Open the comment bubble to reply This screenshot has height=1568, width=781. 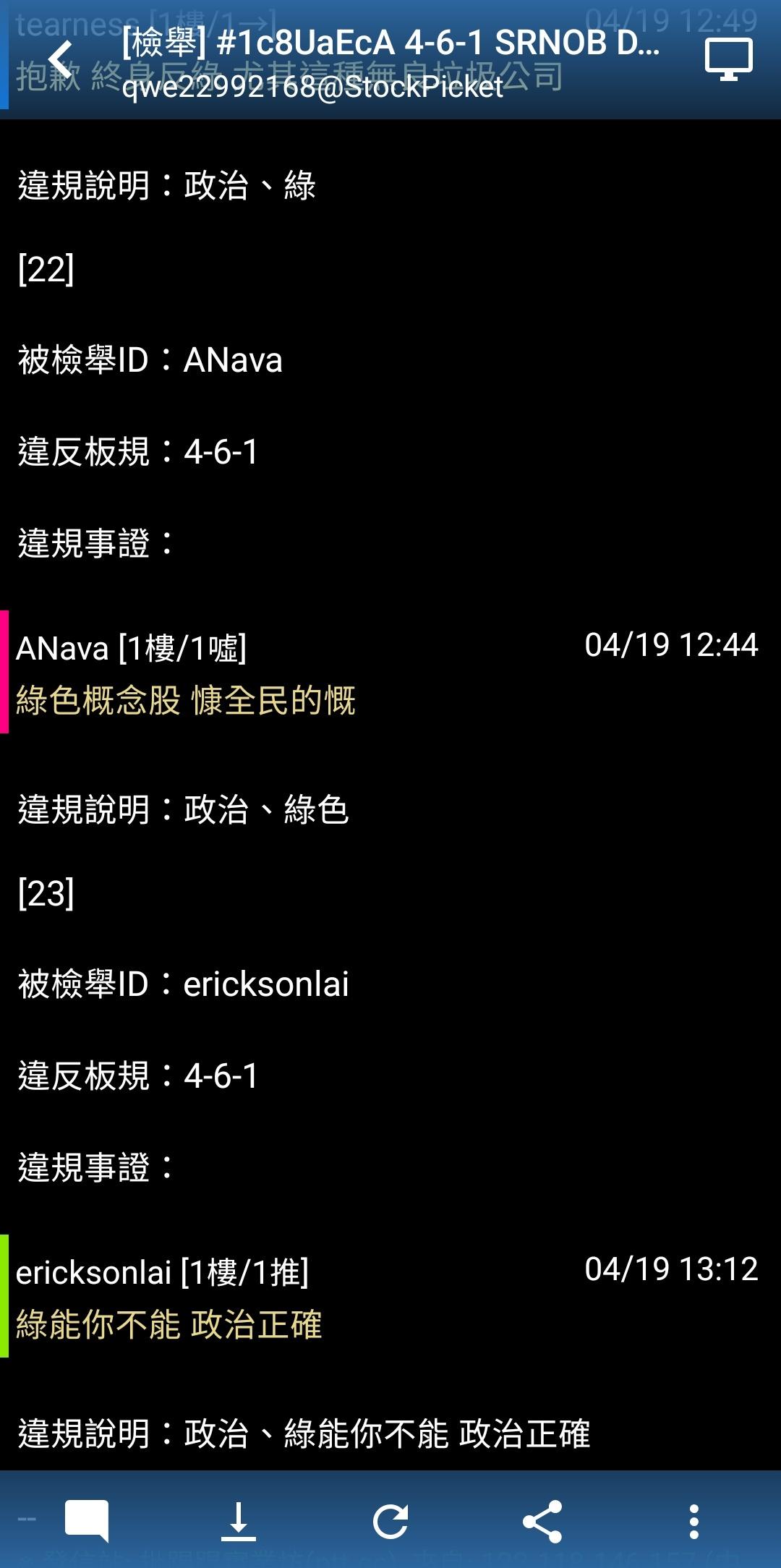87,1520
